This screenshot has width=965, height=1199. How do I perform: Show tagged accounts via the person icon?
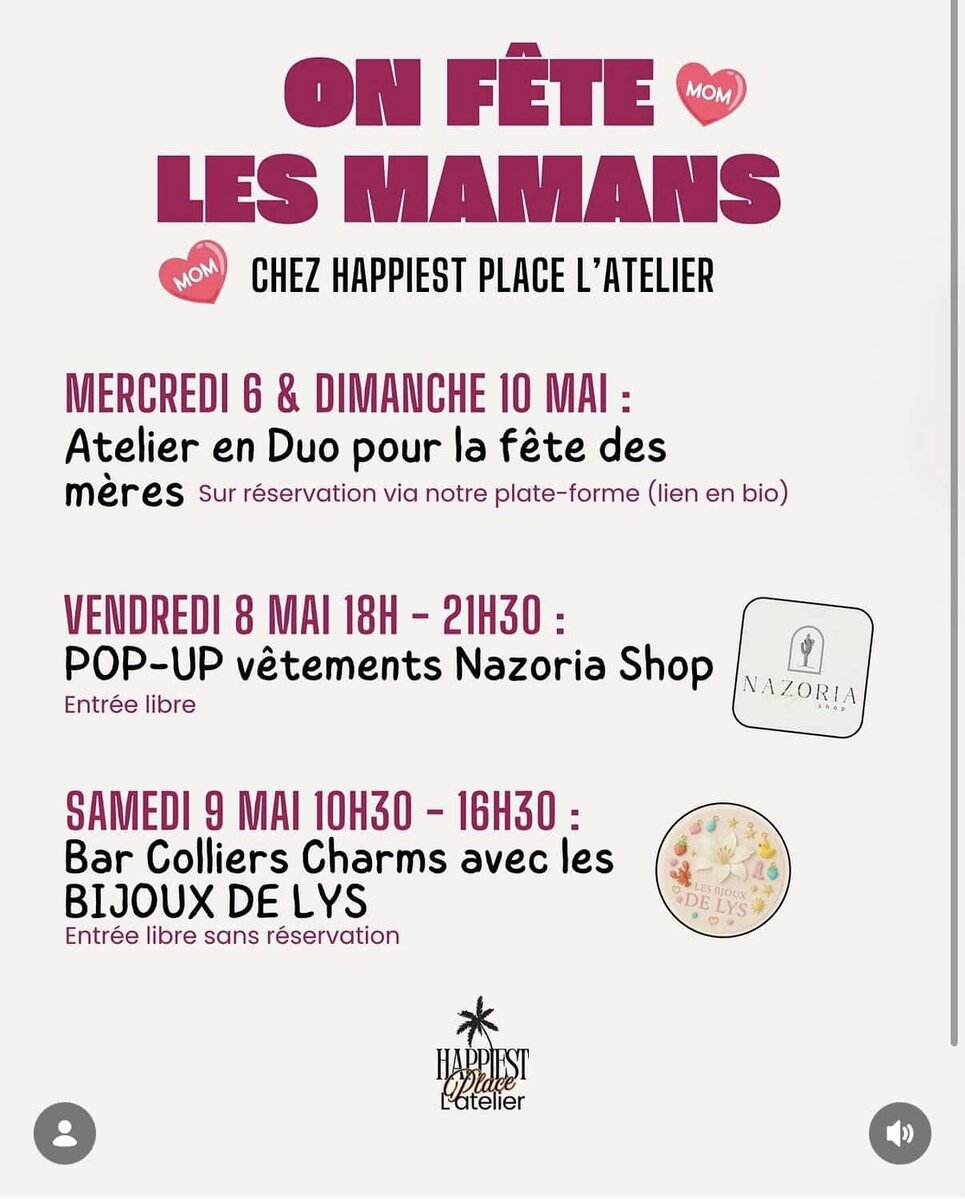(x=65, y=1133)
